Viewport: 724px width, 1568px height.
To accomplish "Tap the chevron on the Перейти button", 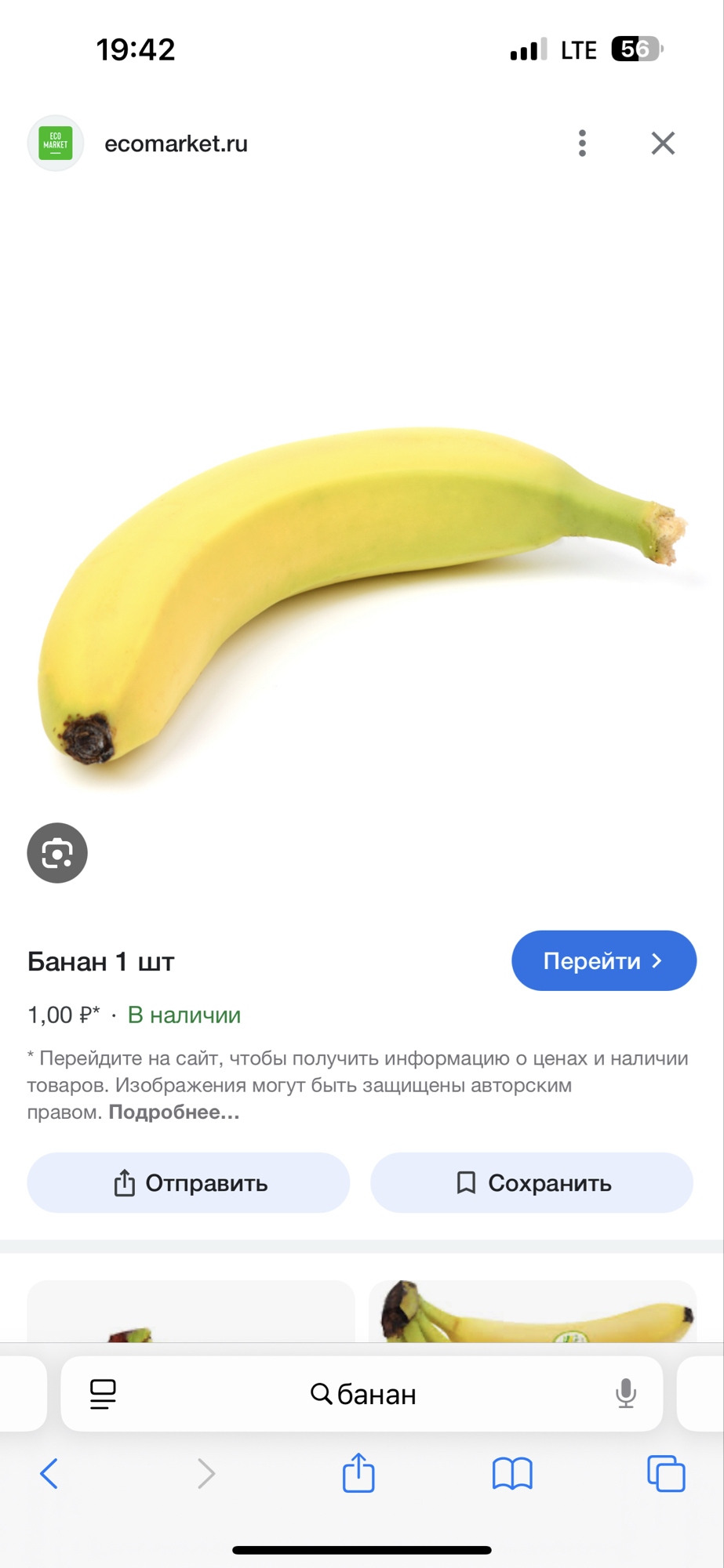I will coord(658,960).
